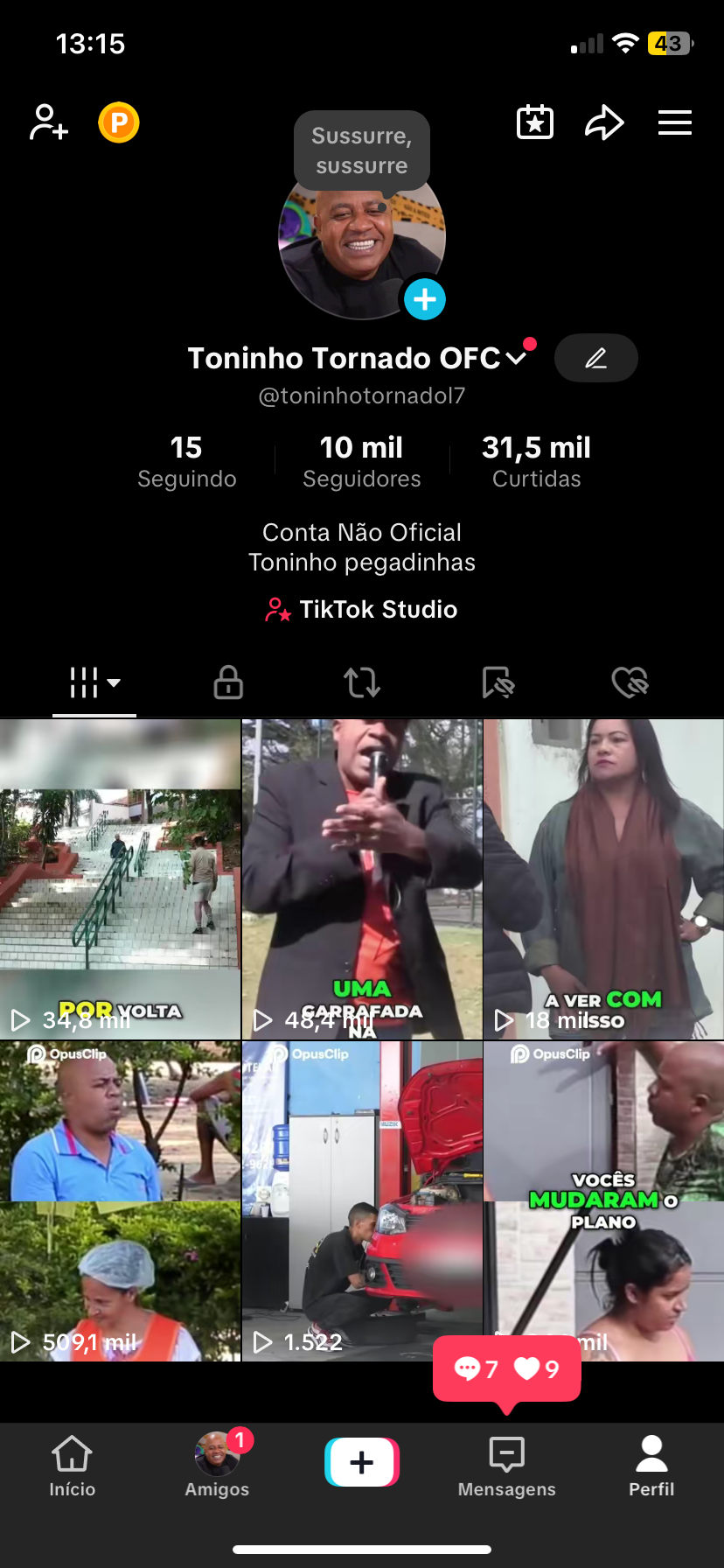Tap the plus badge on profile photo
The height and width of the screenshot is (1568, 724).
pos(425,299)
